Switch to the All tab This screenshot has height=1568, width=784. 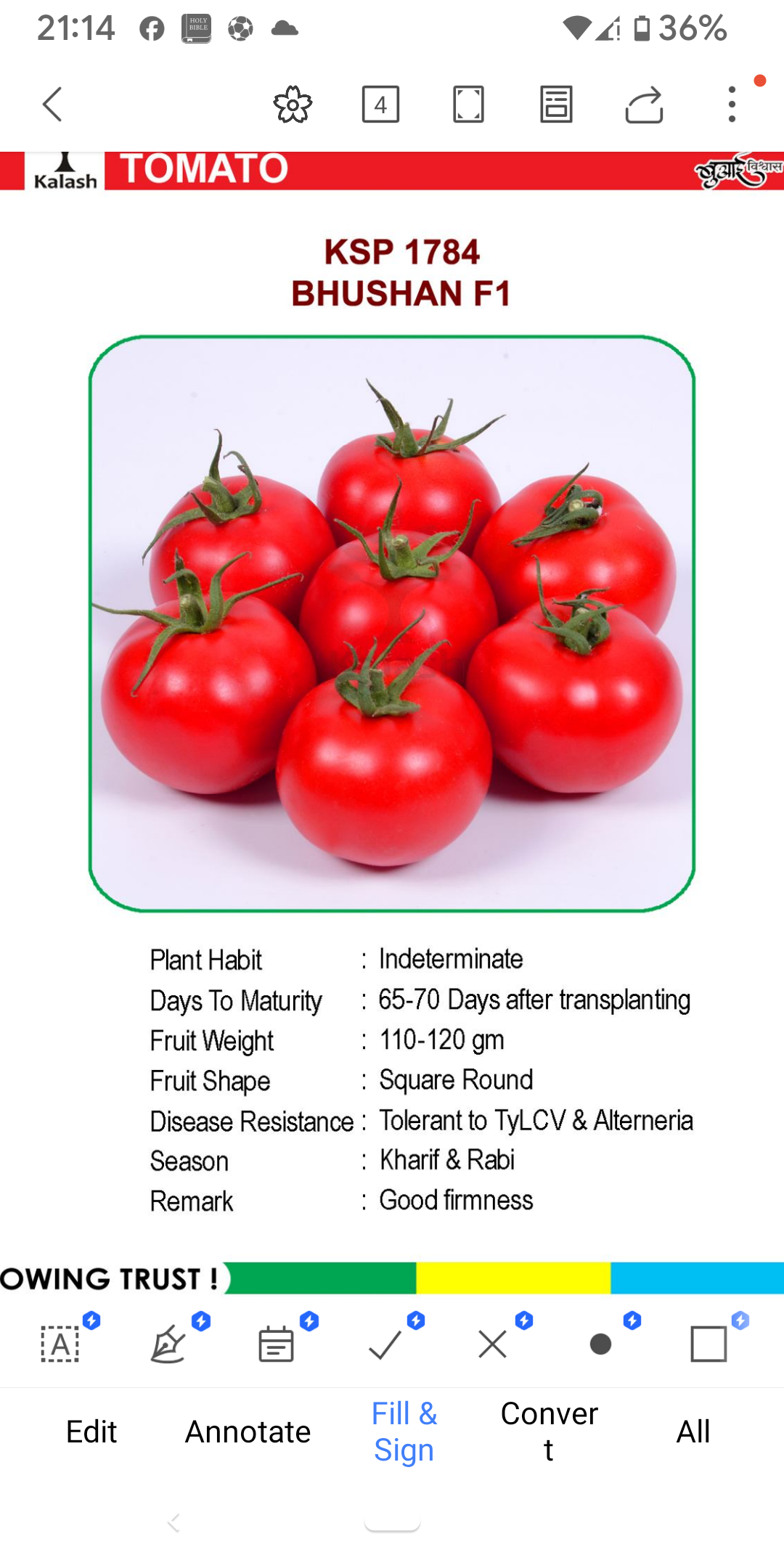click(693, 1432)
